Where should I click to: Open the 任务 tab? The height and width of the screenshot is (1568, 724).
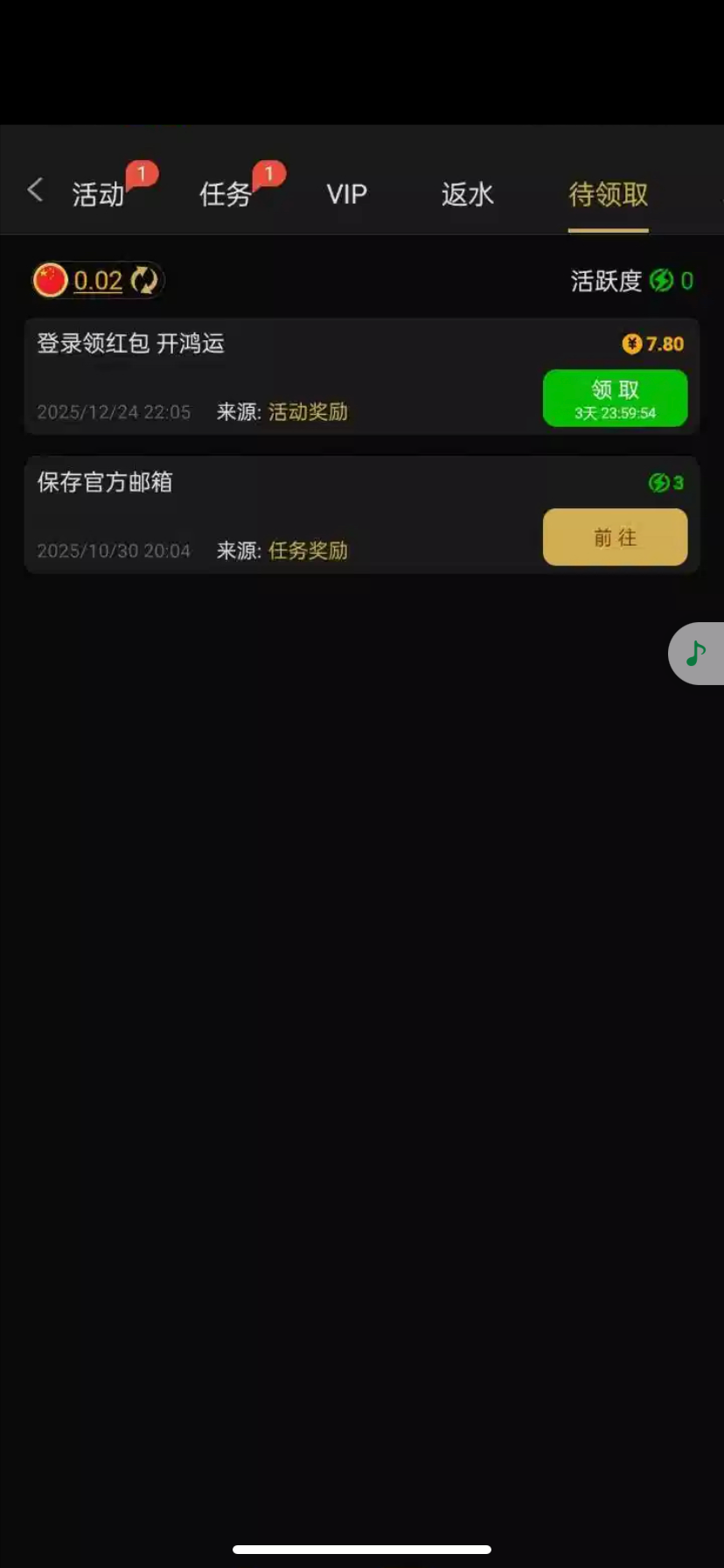pos(226,193)
